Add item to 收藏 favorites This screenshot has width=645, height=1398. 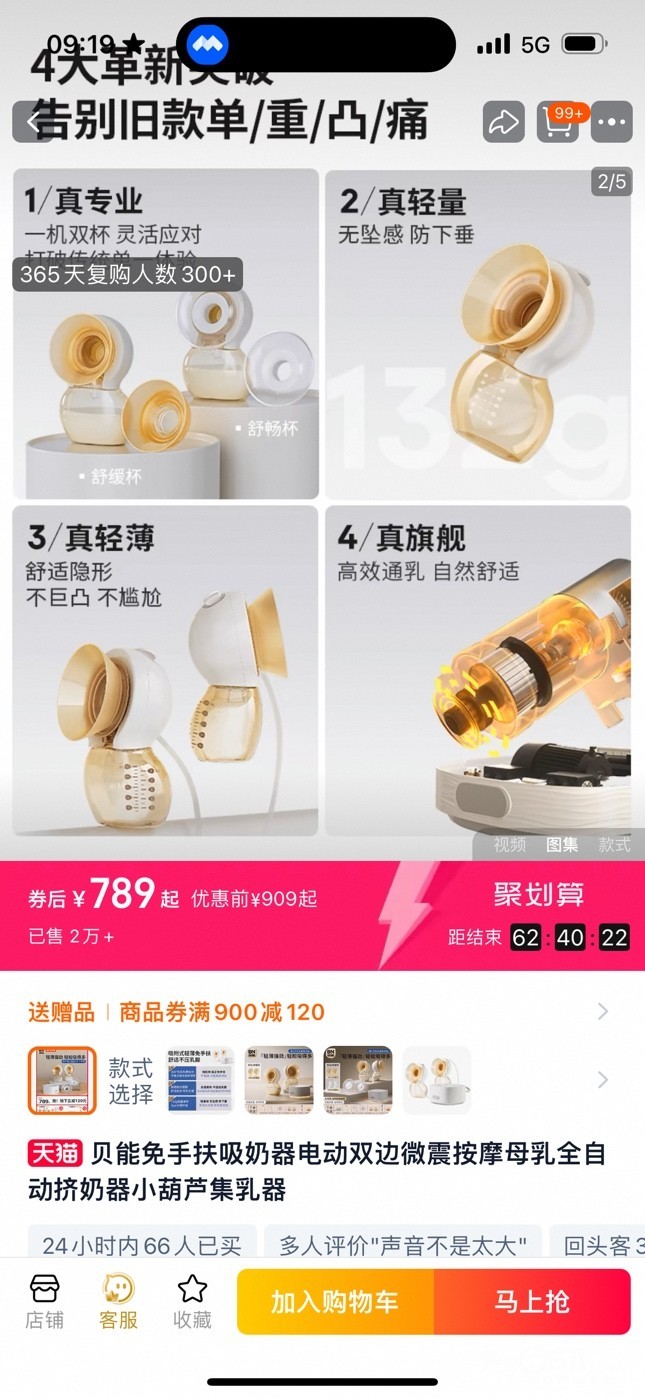pyautogui.click(x=192, y=1302)
